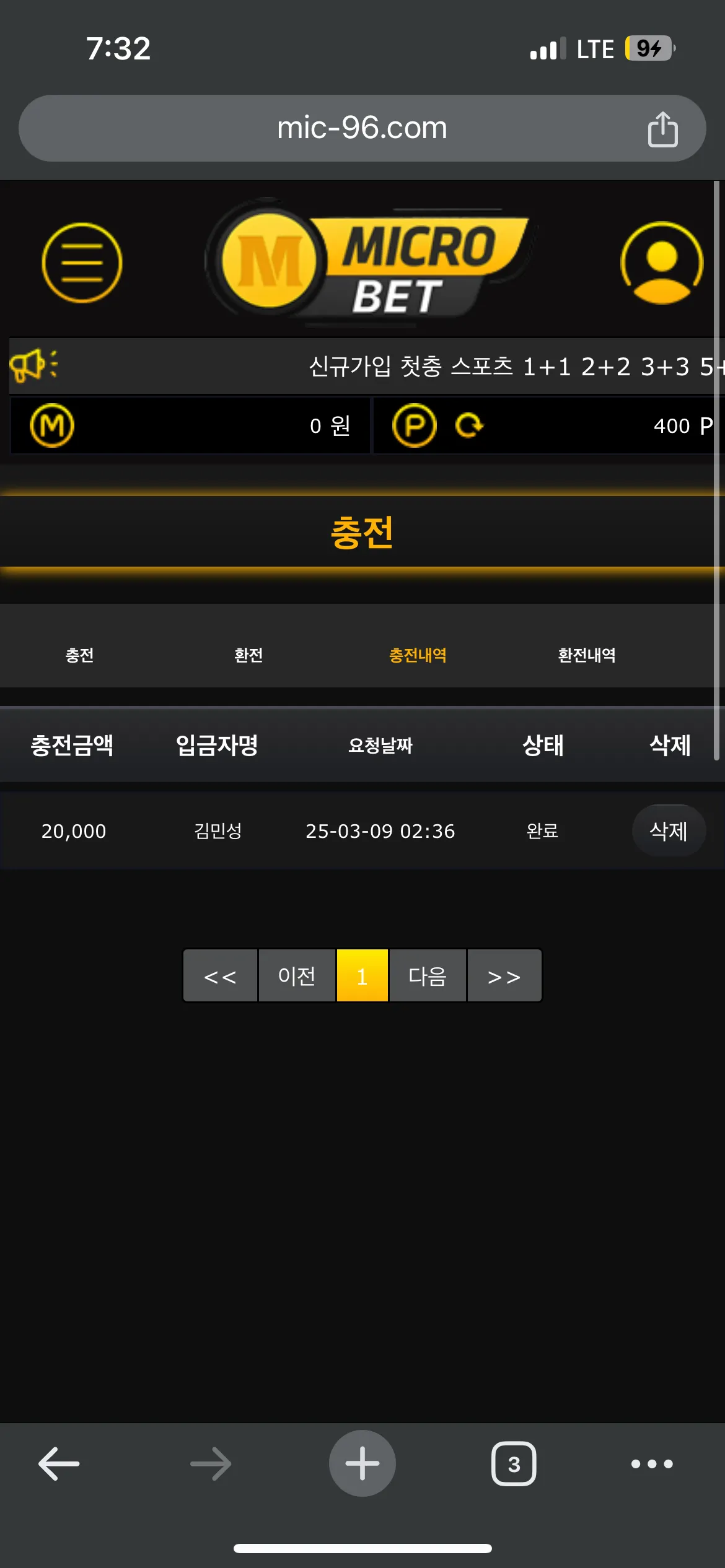Screen dimensions: 725x1568
Task: Select page 1 in pagination
Action: click(x=362, y=976)
